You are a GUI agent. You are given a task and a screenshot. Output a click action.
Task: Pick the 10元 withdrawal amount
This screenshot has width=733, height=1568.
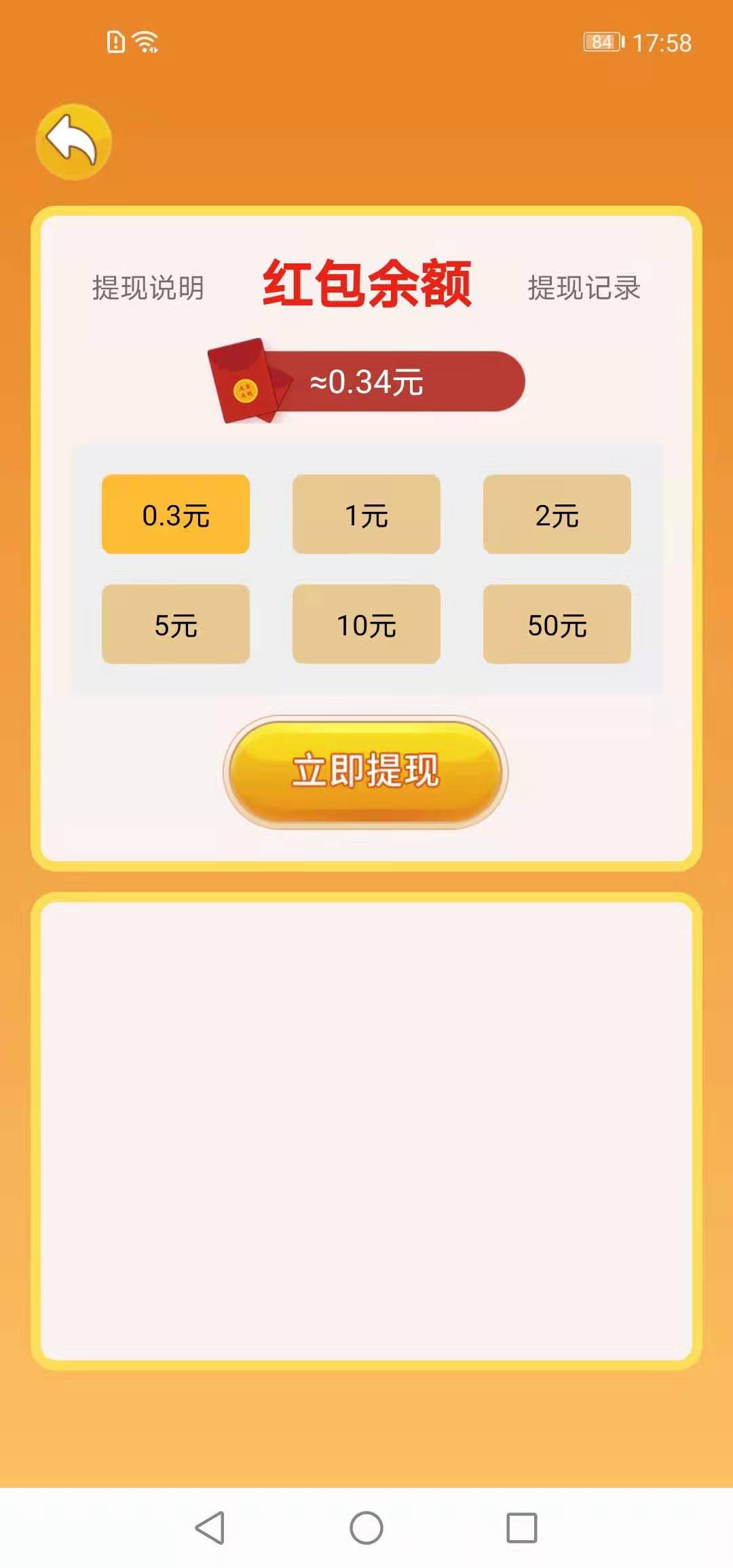pos(366,624)
